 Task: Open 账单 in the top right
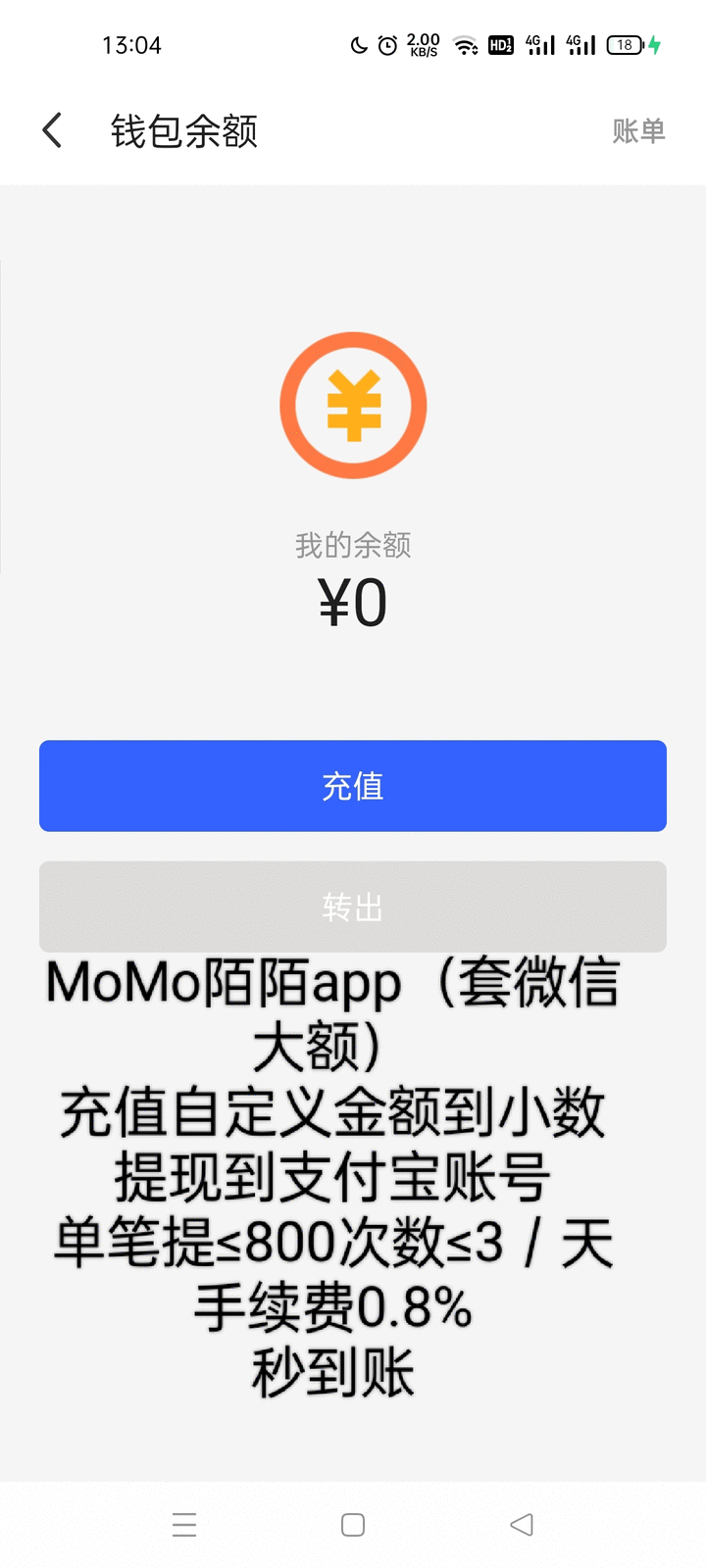click(638, 130)
